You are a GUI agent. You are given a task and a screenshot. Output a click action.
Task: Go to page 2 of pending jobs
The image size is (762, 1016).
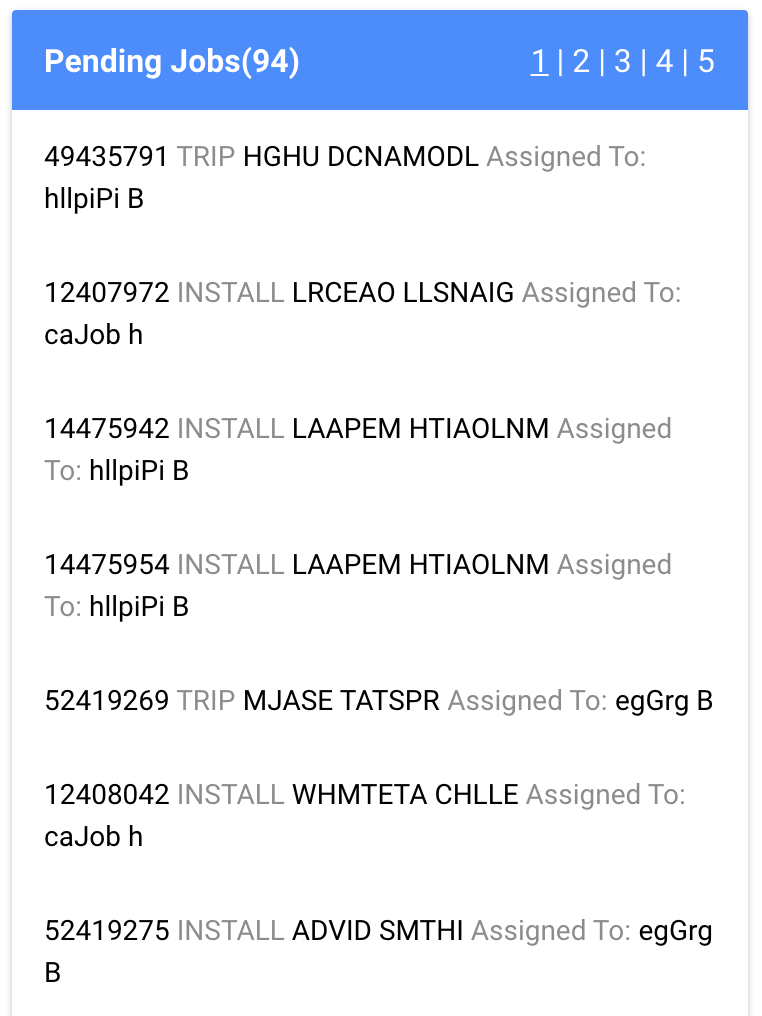click(x=581, y=62)
